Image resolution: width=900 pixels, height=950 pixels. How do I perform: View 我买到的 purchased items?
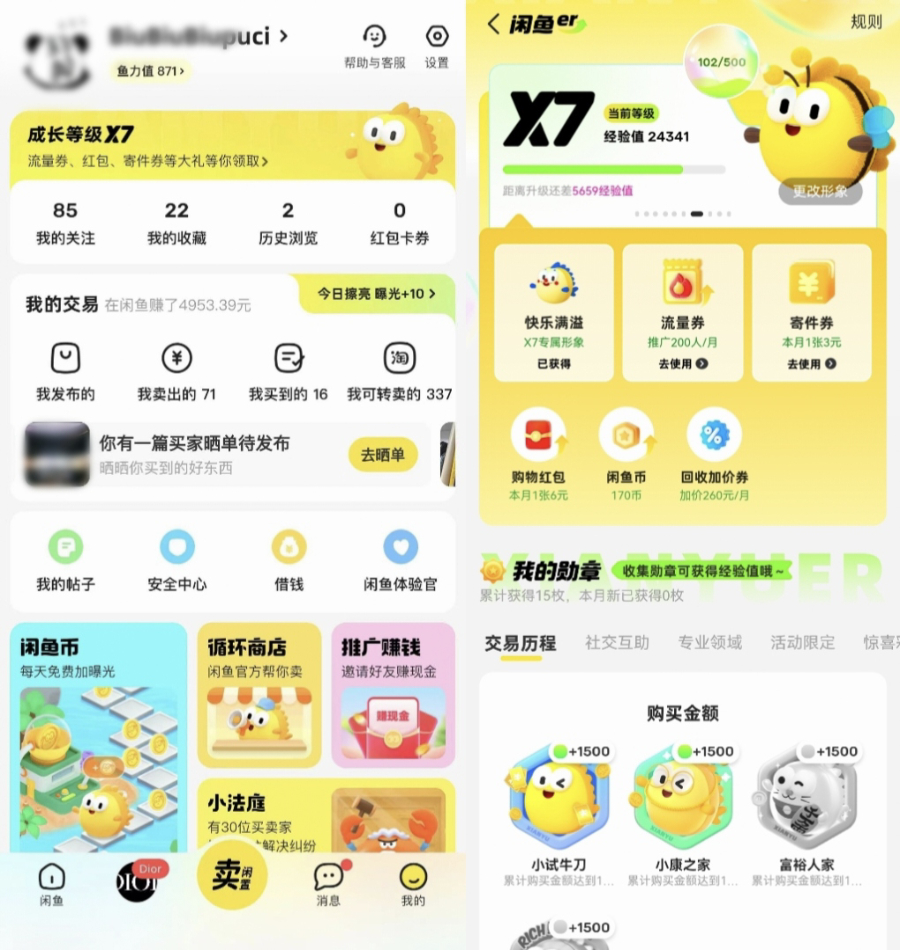(x=288, y=372)
